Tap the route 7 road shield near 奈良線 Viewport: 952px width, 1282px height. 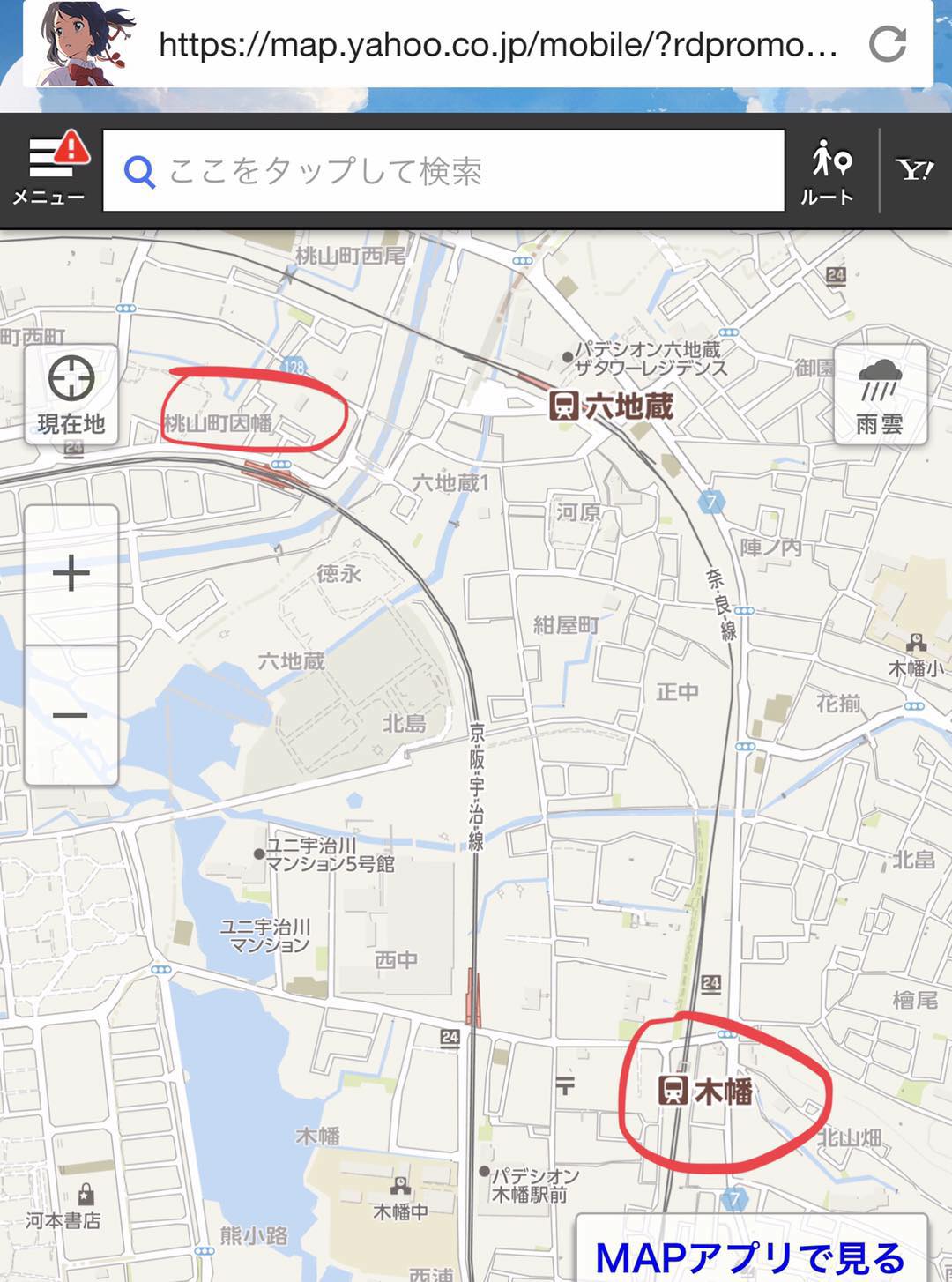click(x=712, y=502)
